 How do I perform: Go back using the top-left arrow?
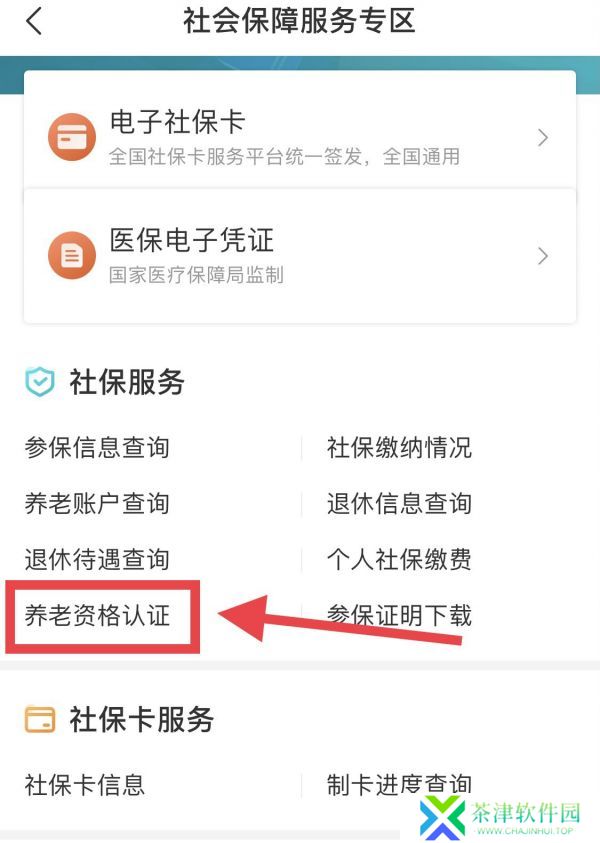(34, 21)
